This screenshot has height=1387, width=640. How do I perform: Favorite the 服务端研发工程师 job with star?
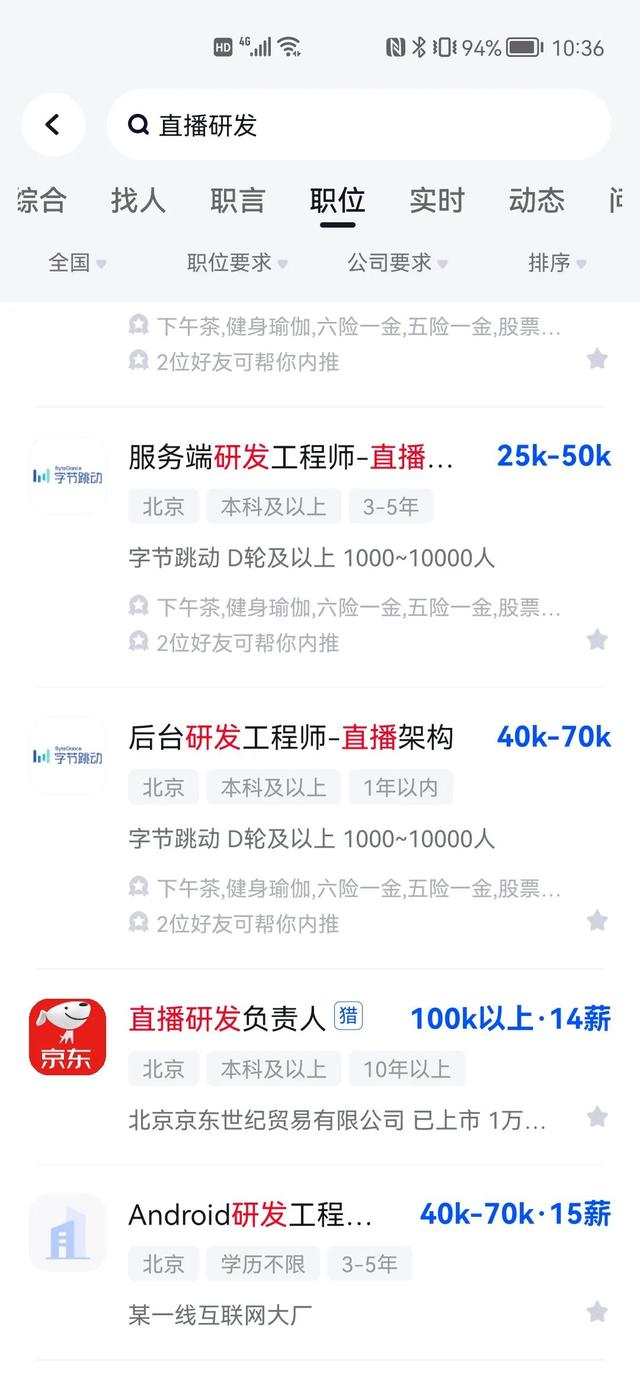tap(597, 640)
